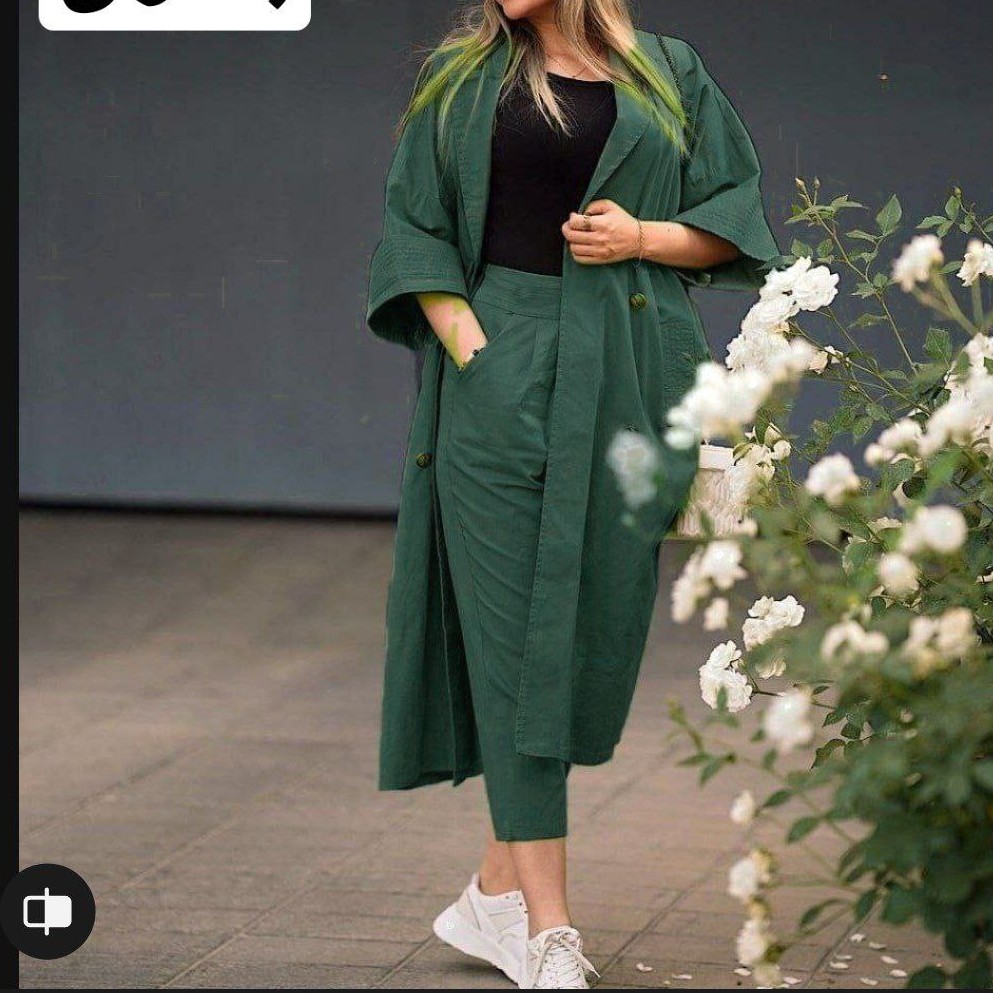The width and height of the screenshot is (993, 993).
Task: Tap the before/after compare button
Action: pos(47,911)
